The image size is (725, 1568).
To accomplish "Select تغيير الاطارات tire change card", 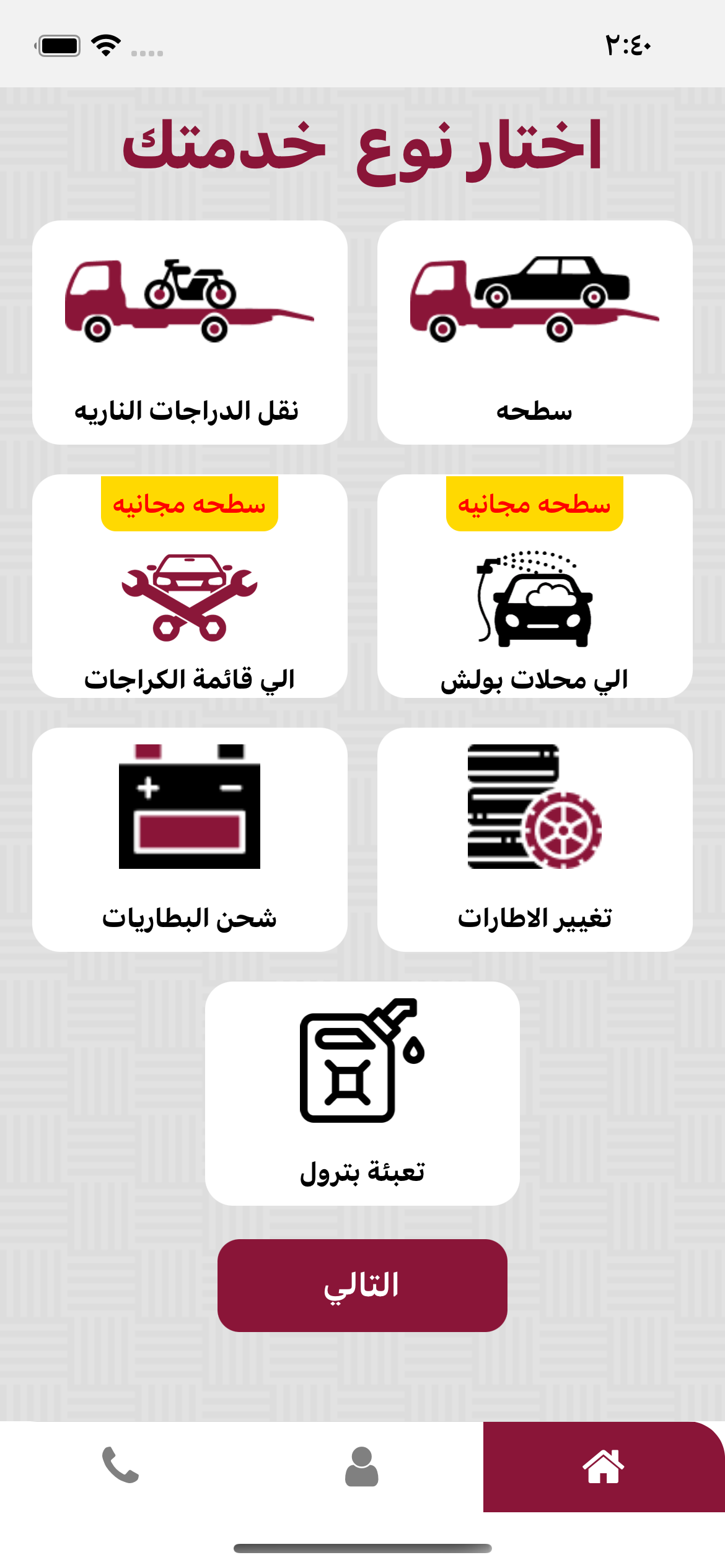I will point(534,839).
